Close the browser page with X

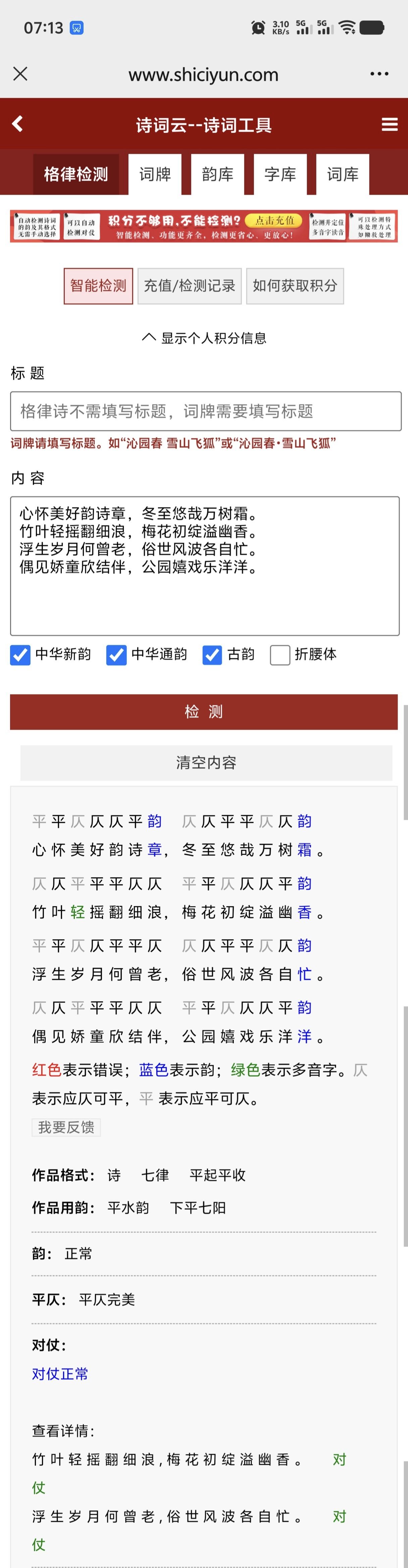tap(20, 74)
